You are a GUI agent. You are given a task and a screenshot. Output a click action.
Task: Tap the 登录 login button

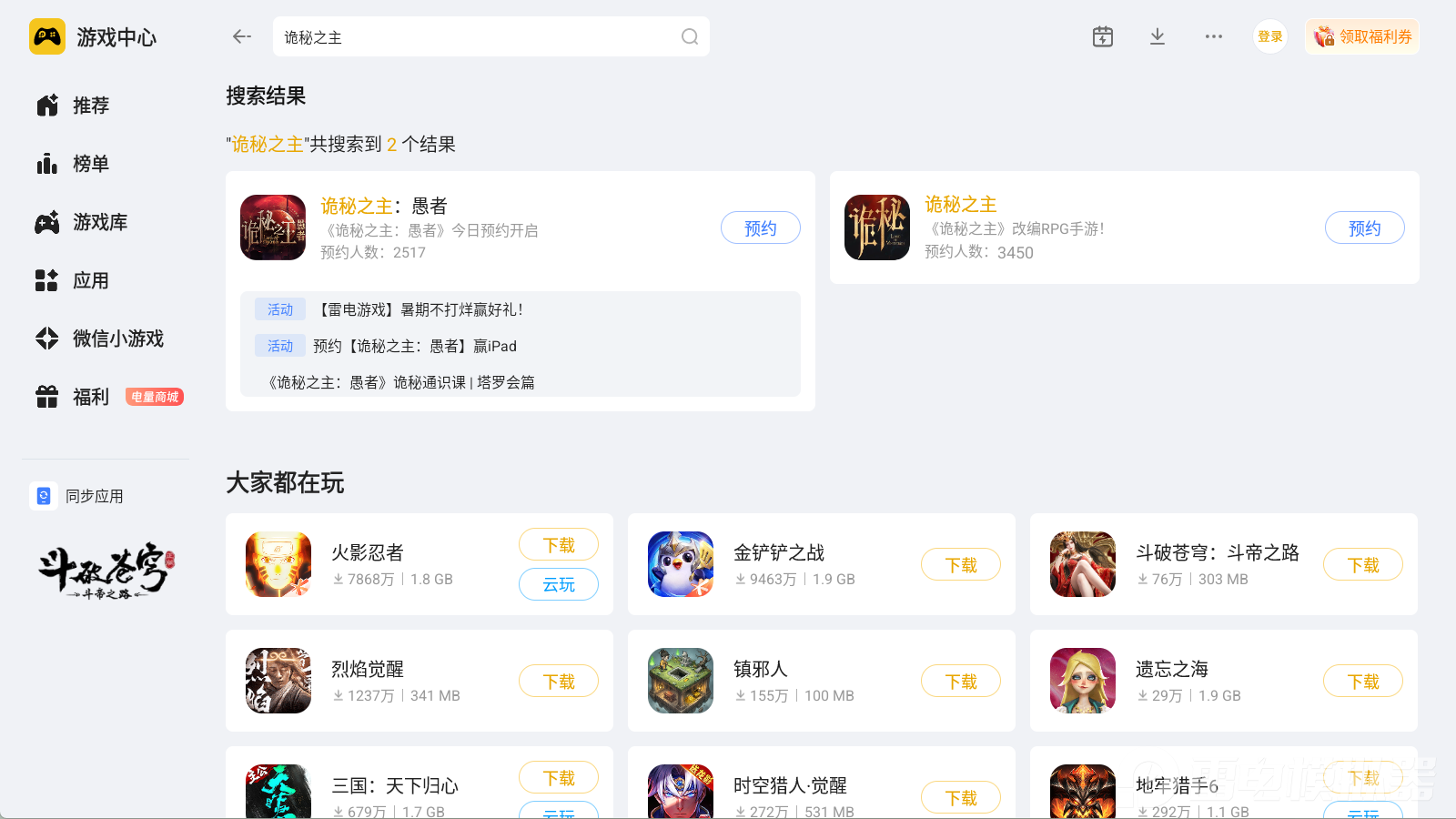1270,36
